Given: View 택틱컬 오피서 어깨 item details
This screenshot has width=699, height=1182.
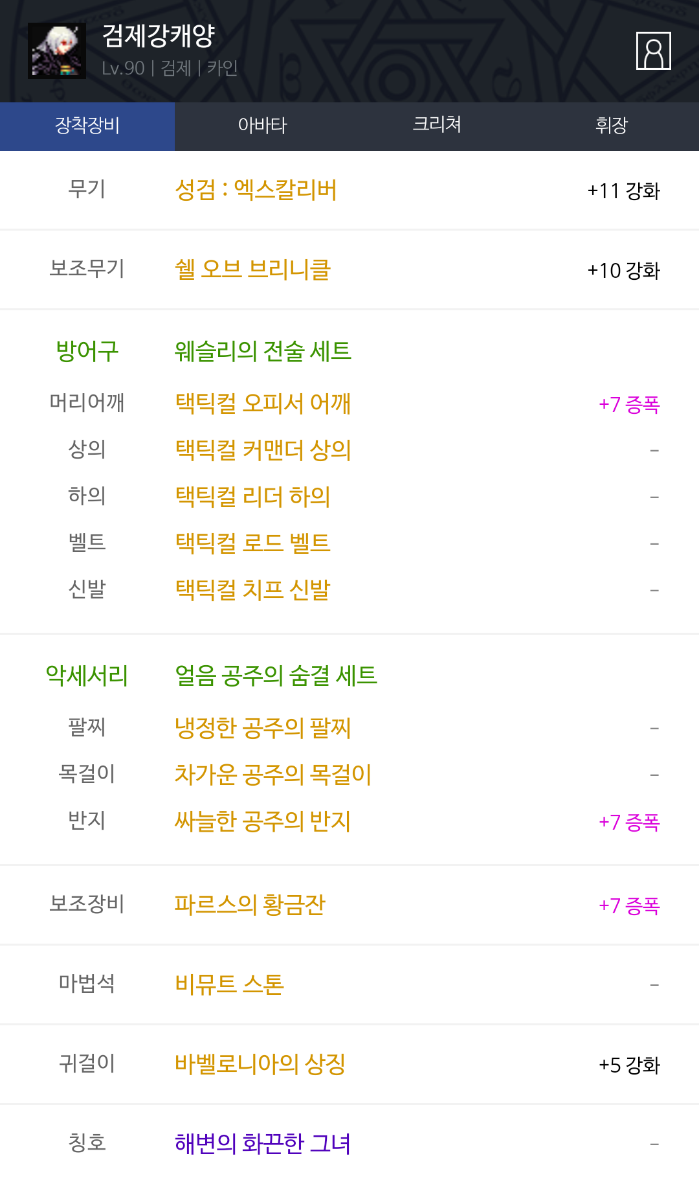Looking at the screenshot, I should [263, 404].
